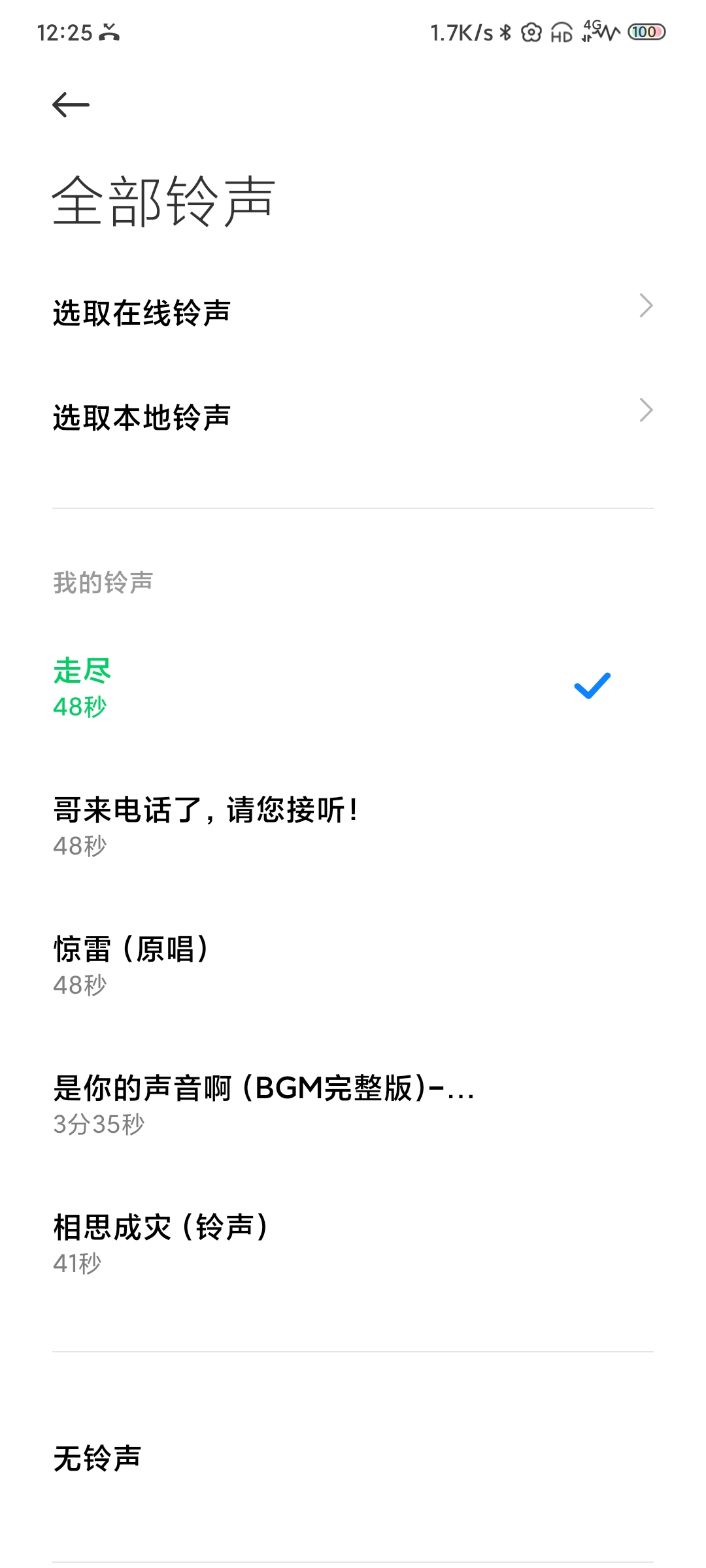
Task: Choose ringtone 哥来电话了，请您接听!
Action: pos(353,826)
